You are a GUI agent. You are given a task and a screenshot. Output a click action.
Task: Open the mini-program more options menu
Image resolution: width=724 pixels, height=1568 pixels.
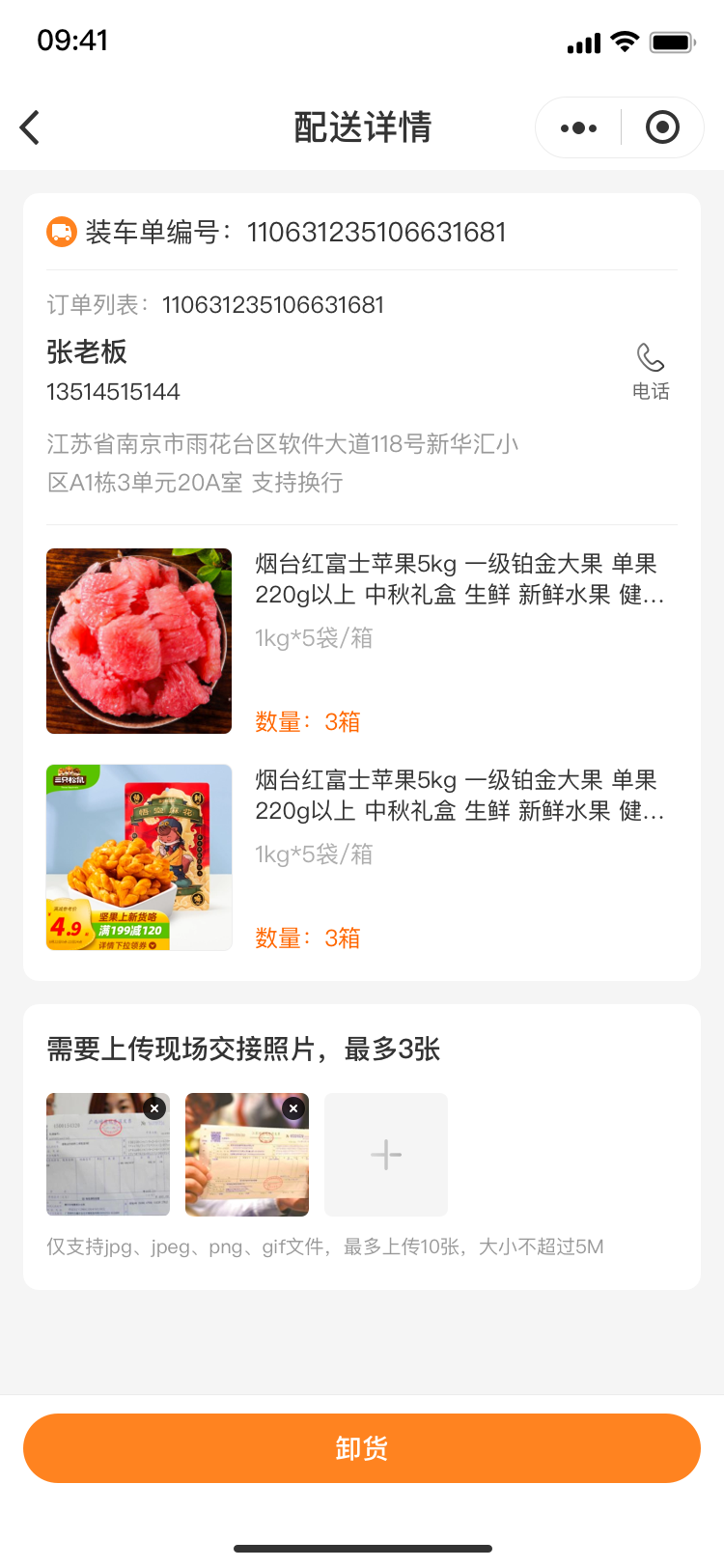(578, 127)
